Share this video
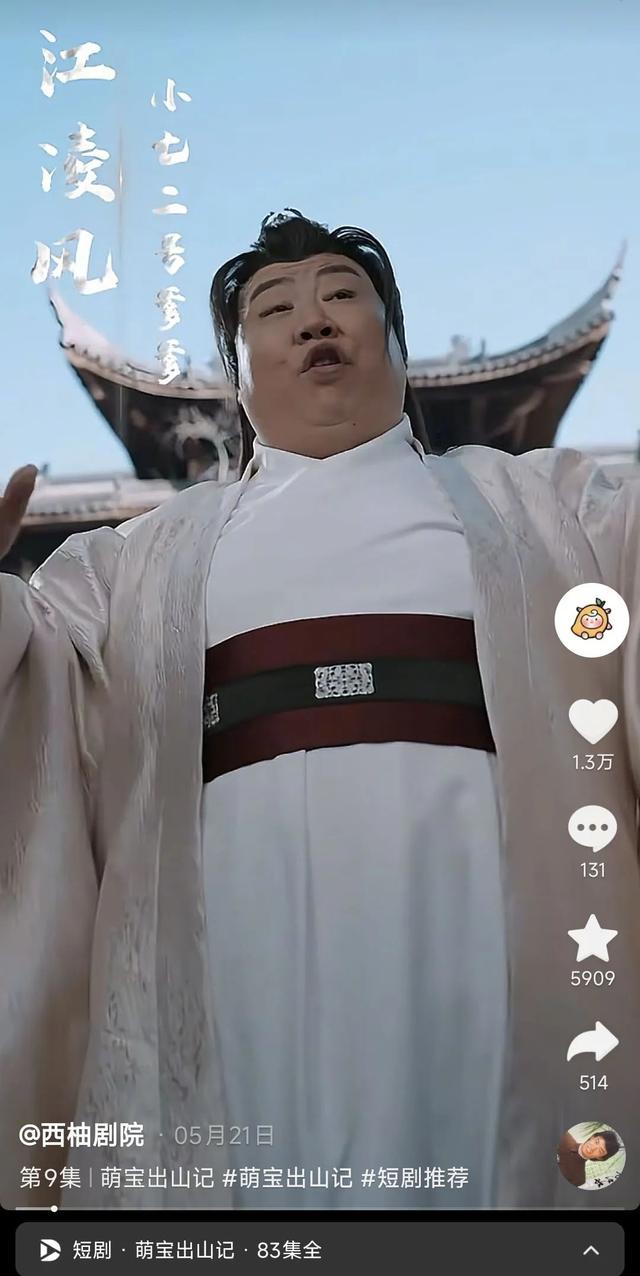Screen dimensions: 640x1276 [592, 1043]
